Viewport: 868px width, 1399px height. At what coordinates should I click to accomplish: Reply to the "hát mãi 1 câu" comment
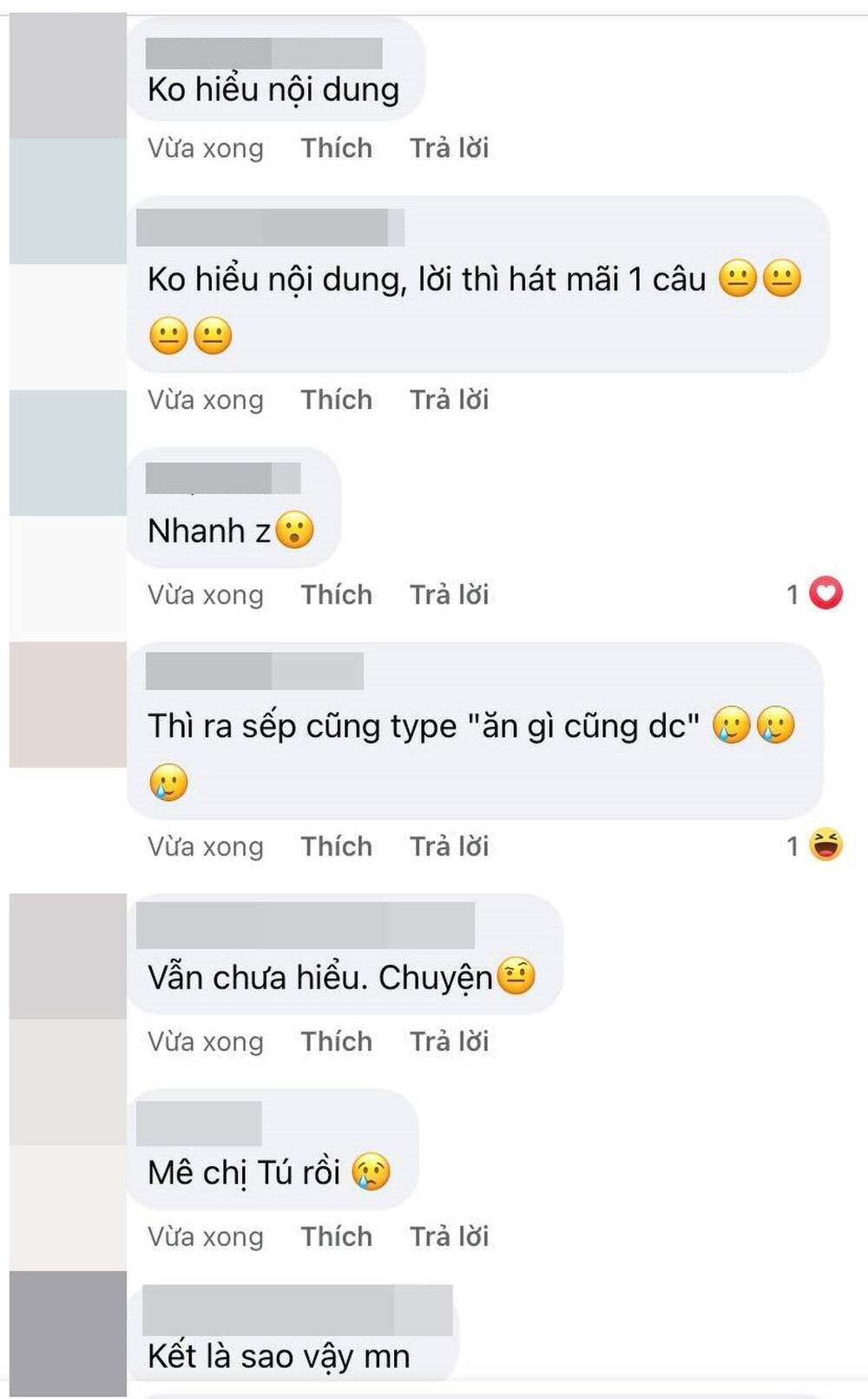pyautogui.click(x=449, y=400)
